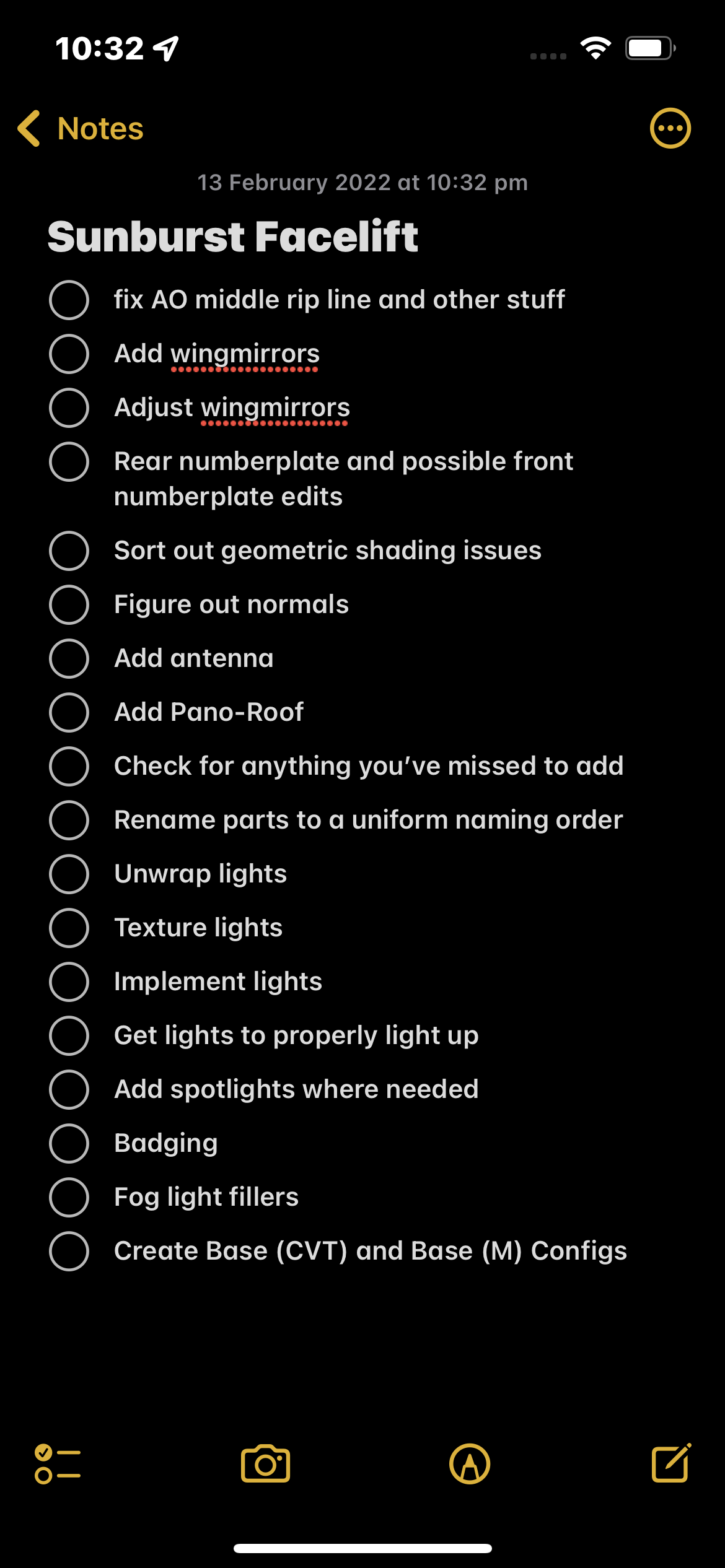This screenshot has height=1568, width=725.
Task: Check 'Add spotlights where needed'
Action: [69, 1089]
